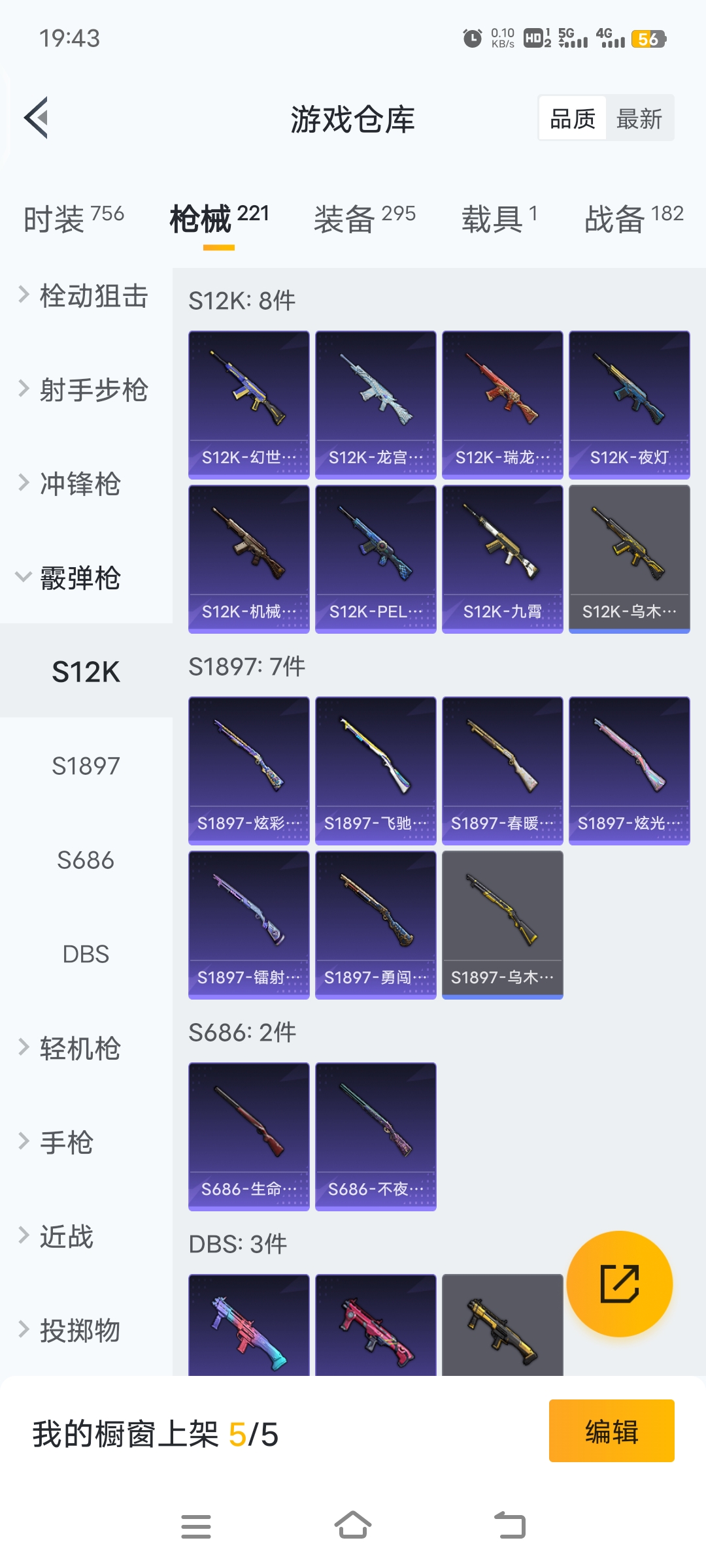Sort items by 最新
This screenshot has height=1568, width=706.
point(639,119)
